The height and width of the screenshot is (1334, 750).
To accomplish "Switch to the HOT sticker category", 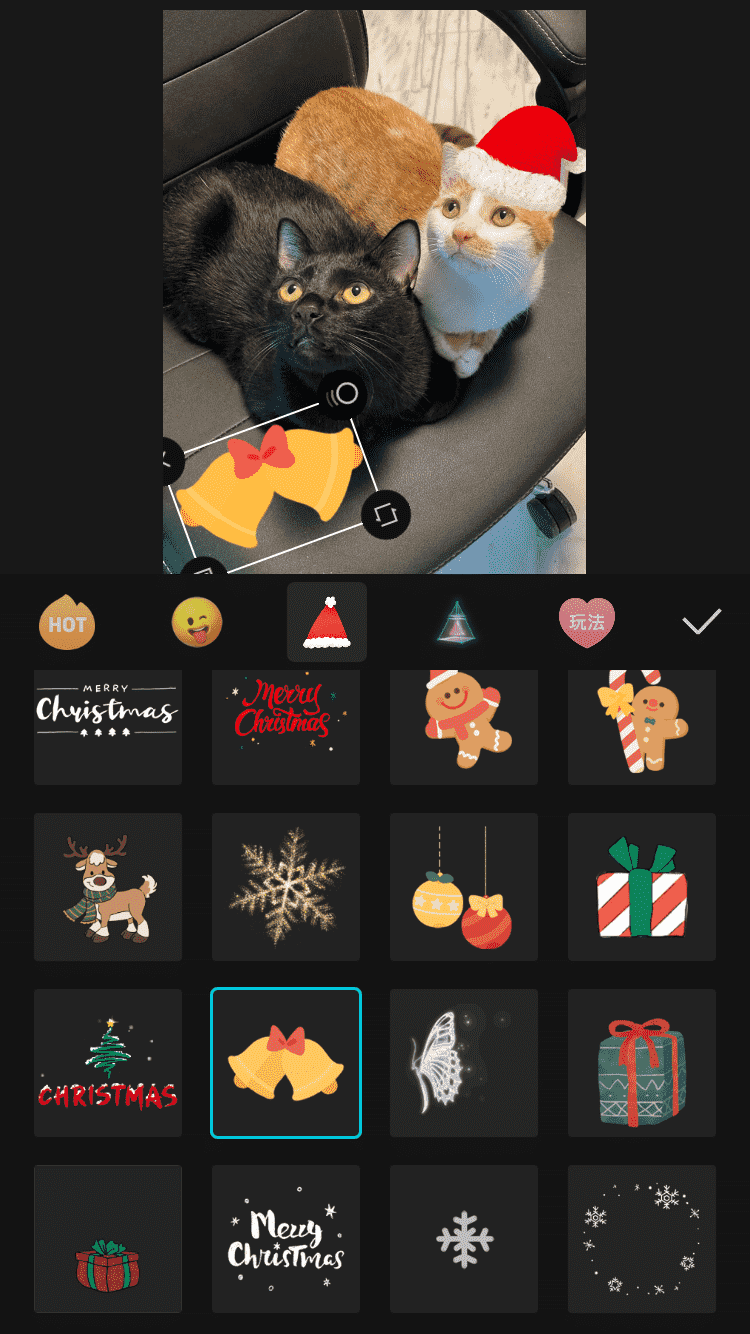I will click(67, 624).
